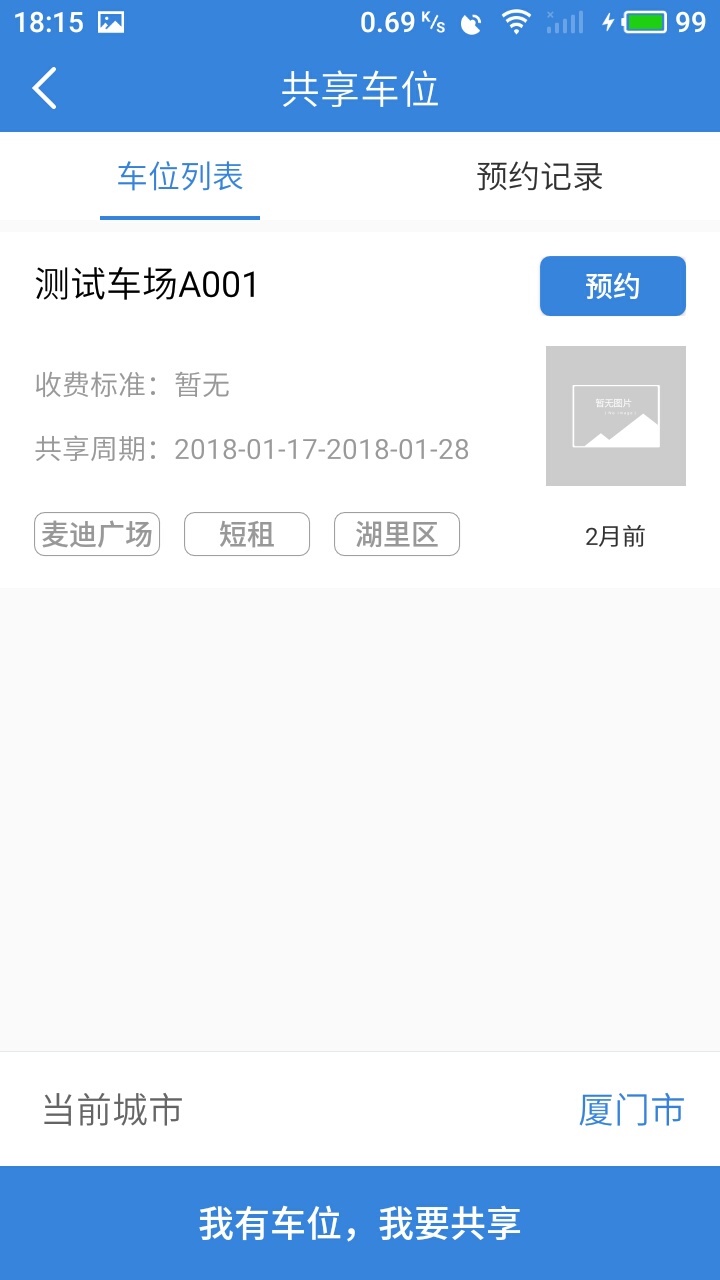Tap the 预约 button for 测试车场A001
This screenshot has height=1280, width=720.
tap(612, 287)
